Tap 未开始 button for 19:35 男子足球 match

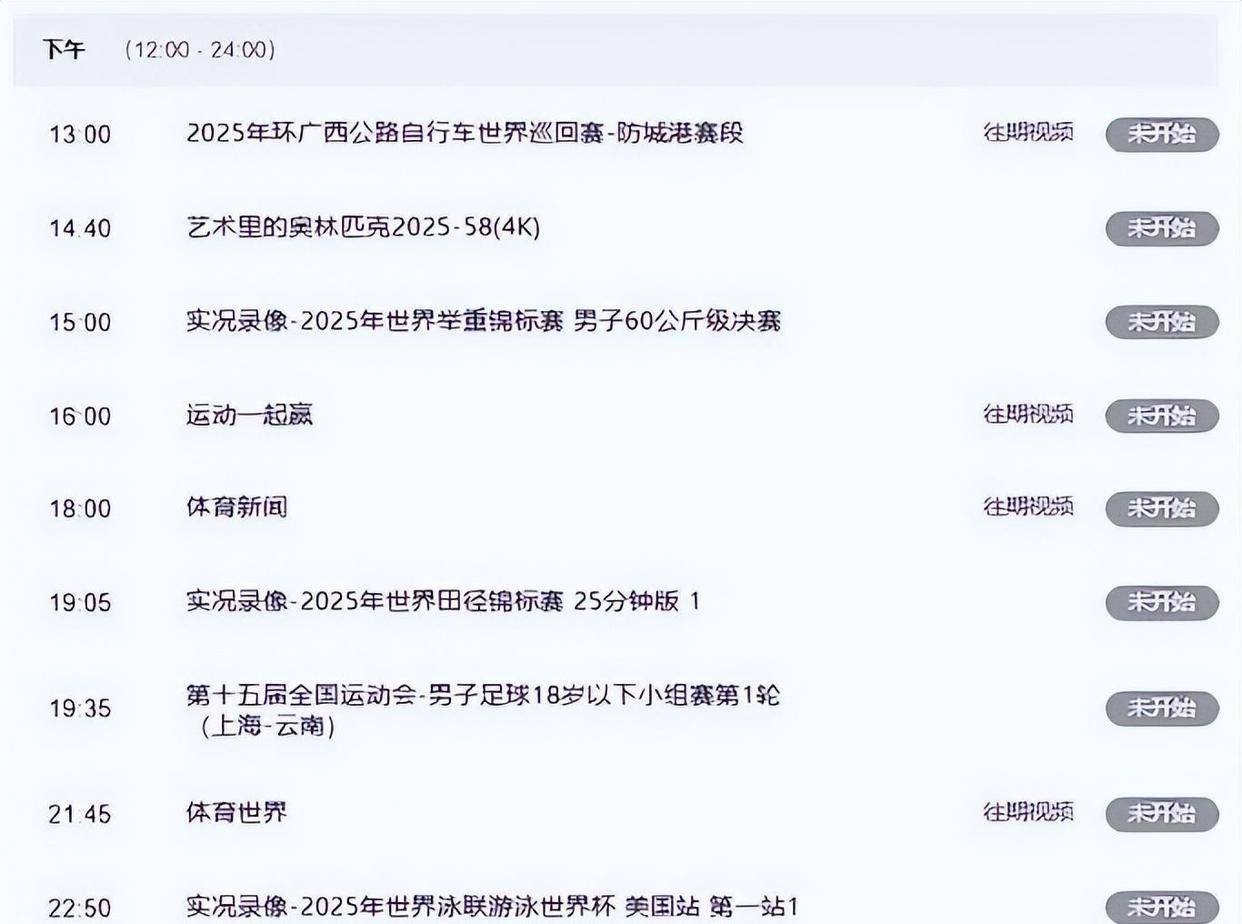pos(1161,708)
